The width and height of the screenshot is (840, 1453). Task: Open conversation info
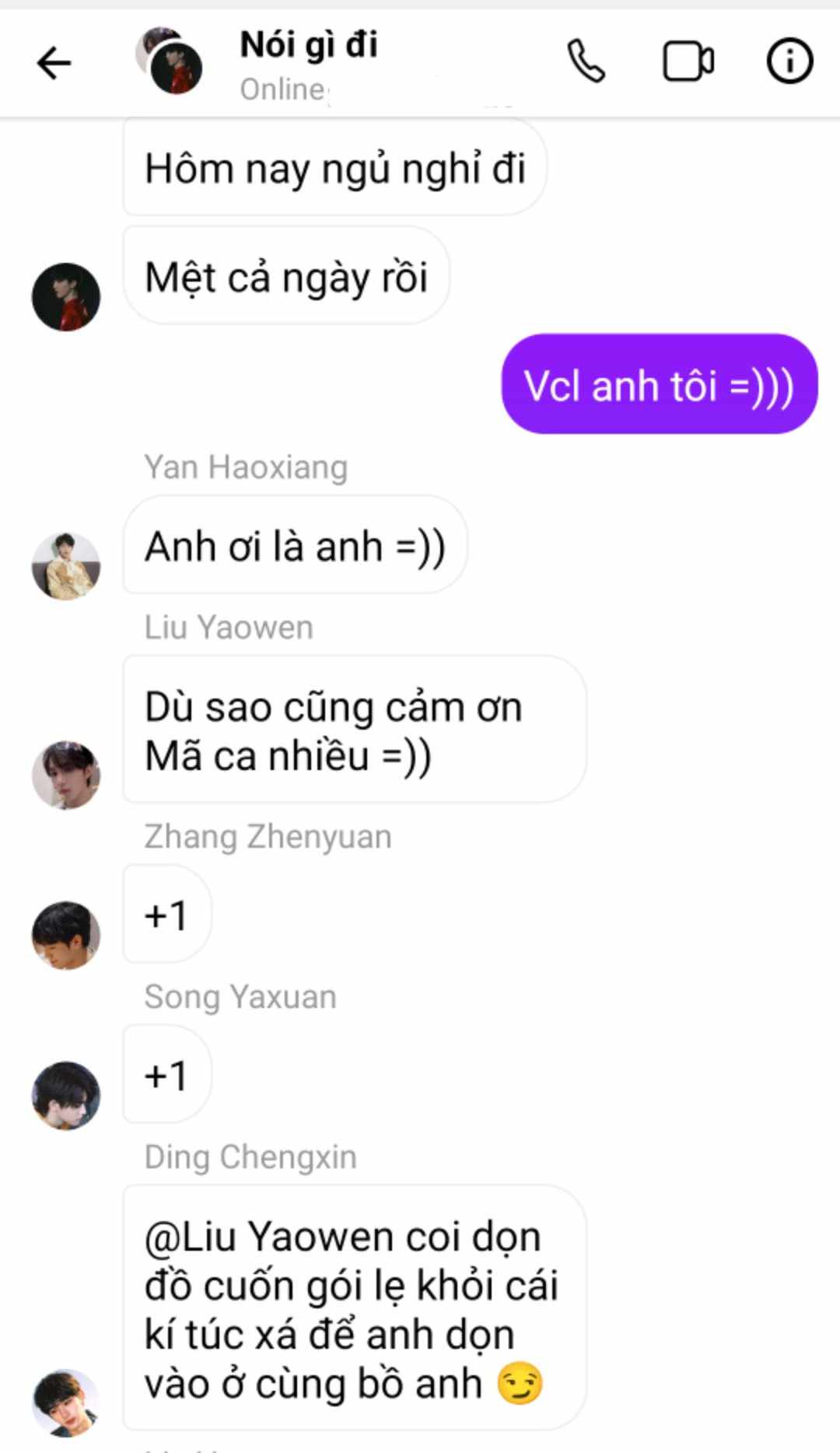coord(789,61)
